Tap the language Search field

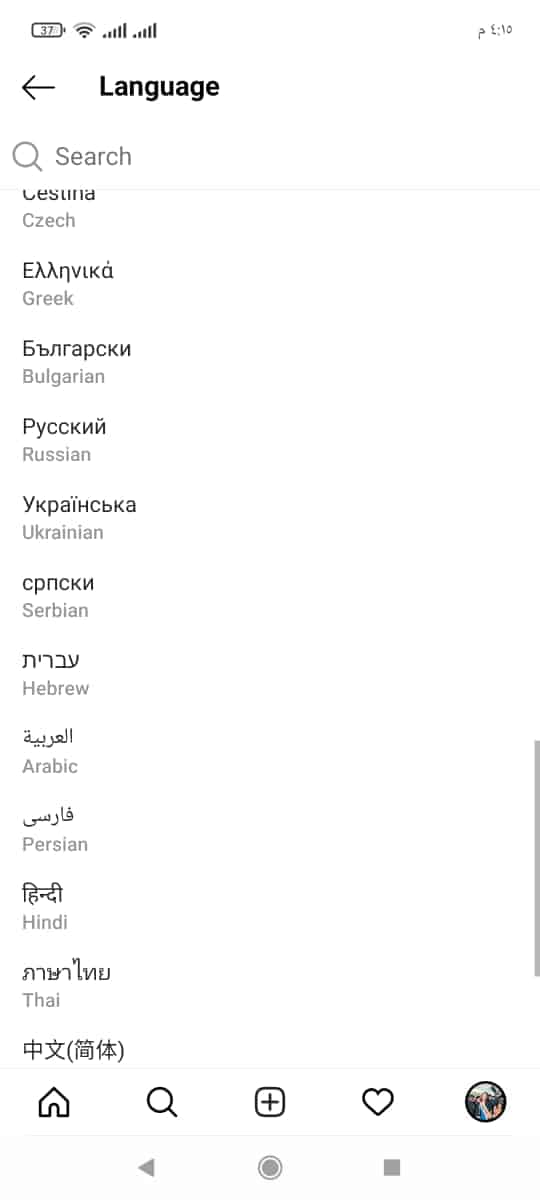tap(270, 156)
